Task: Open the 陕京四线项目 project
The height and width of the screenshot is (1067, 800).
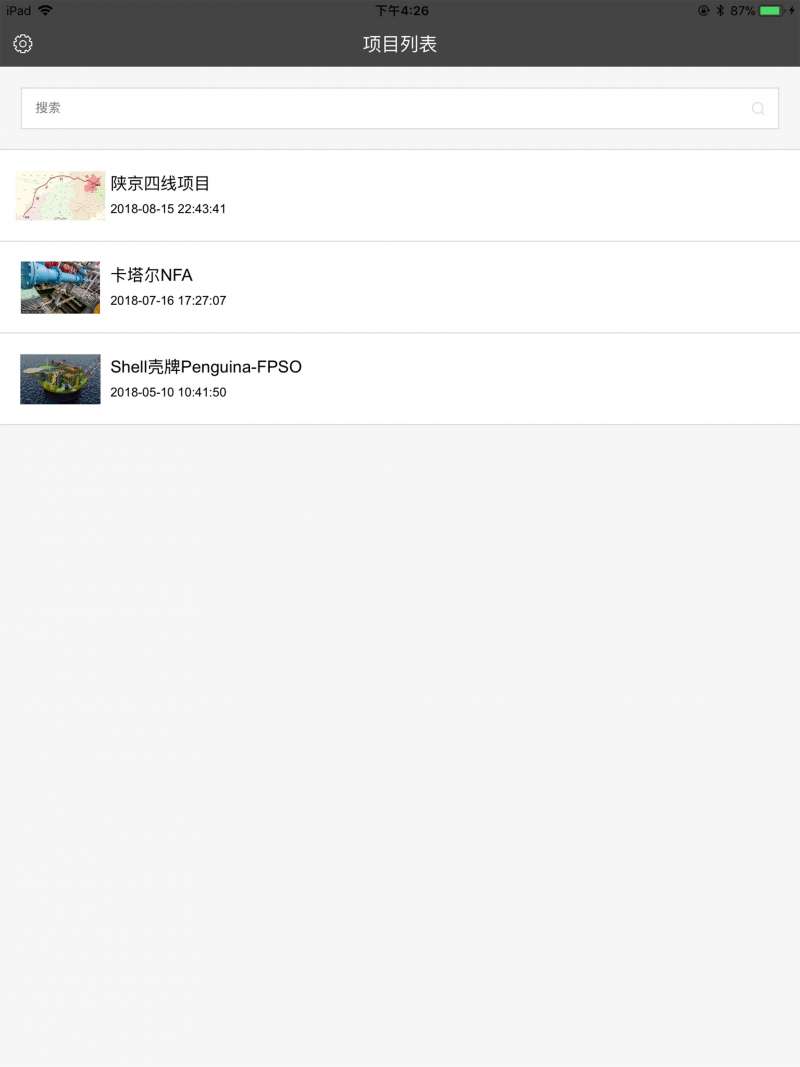Action: tap(400, 196)
